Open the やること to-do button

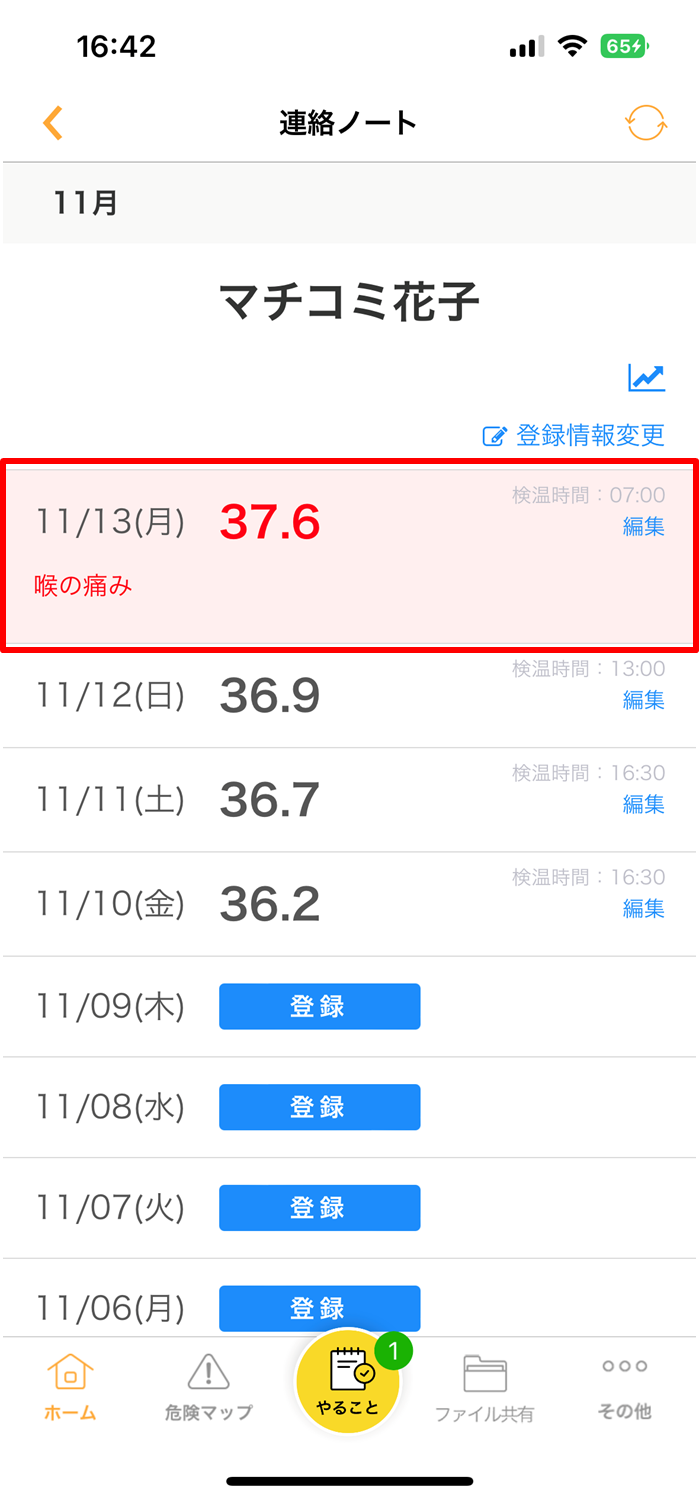coord(348,1382)
